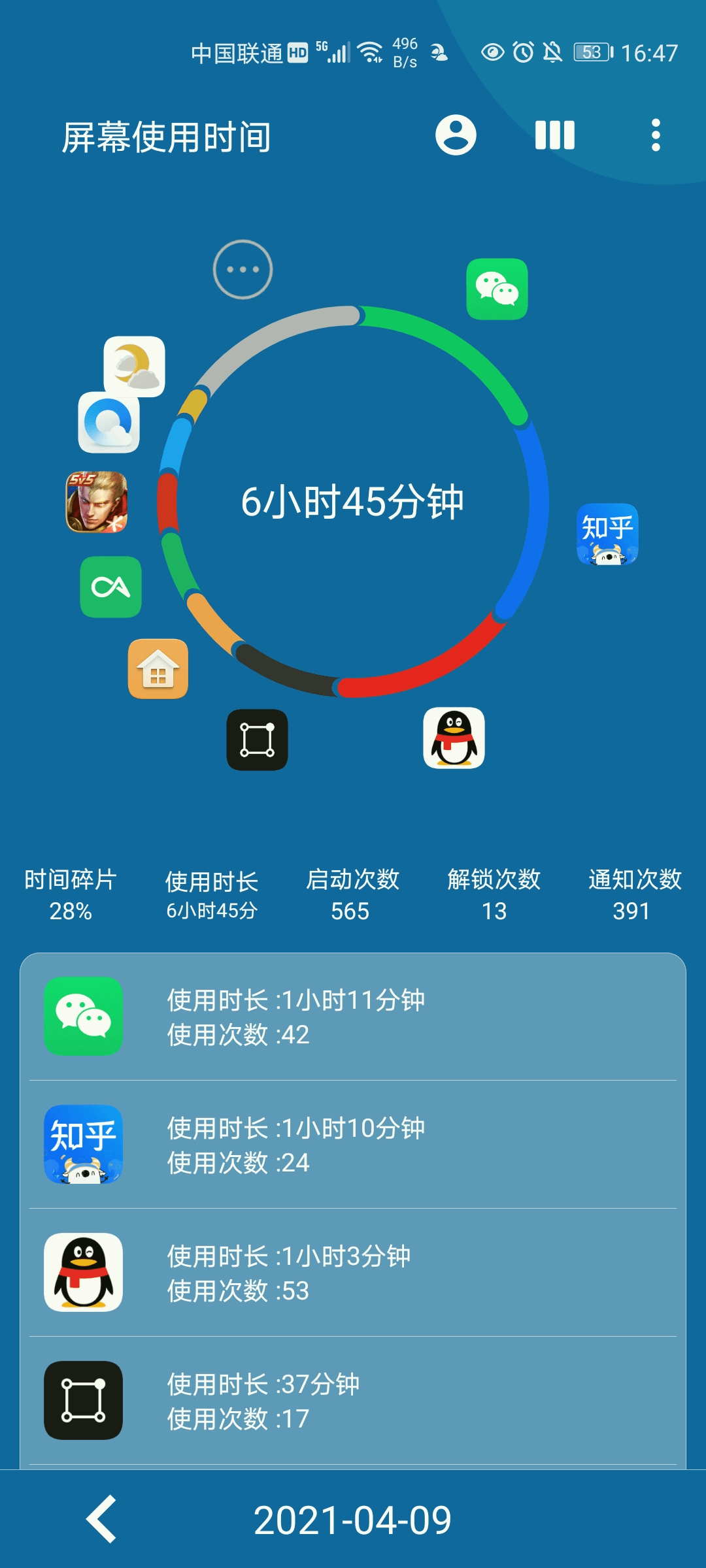
Task: Open Zhihu usage row 1小时10分钟
Action: click(353, 1145)
